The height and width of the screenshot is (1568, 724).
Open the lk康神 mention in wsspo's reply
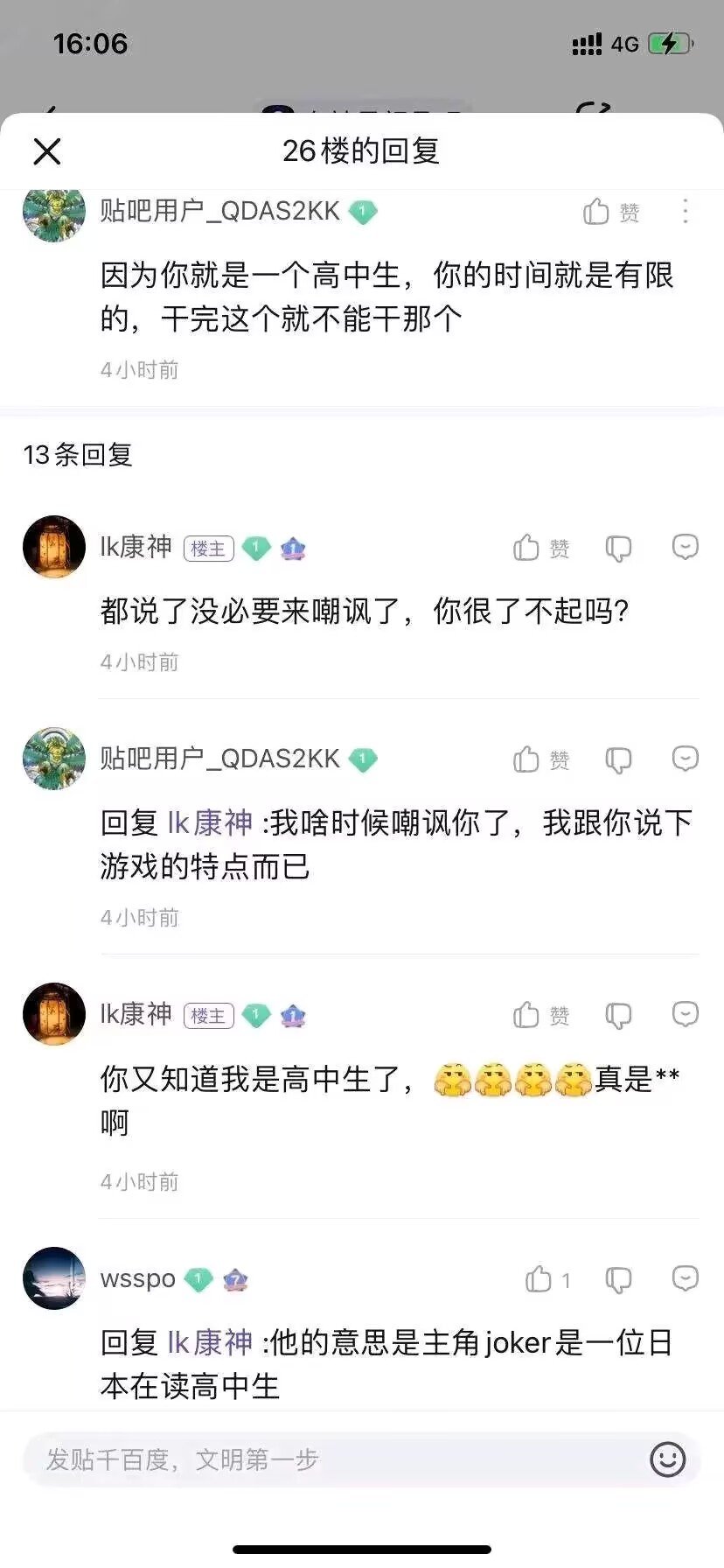(x=210, y=1342)
